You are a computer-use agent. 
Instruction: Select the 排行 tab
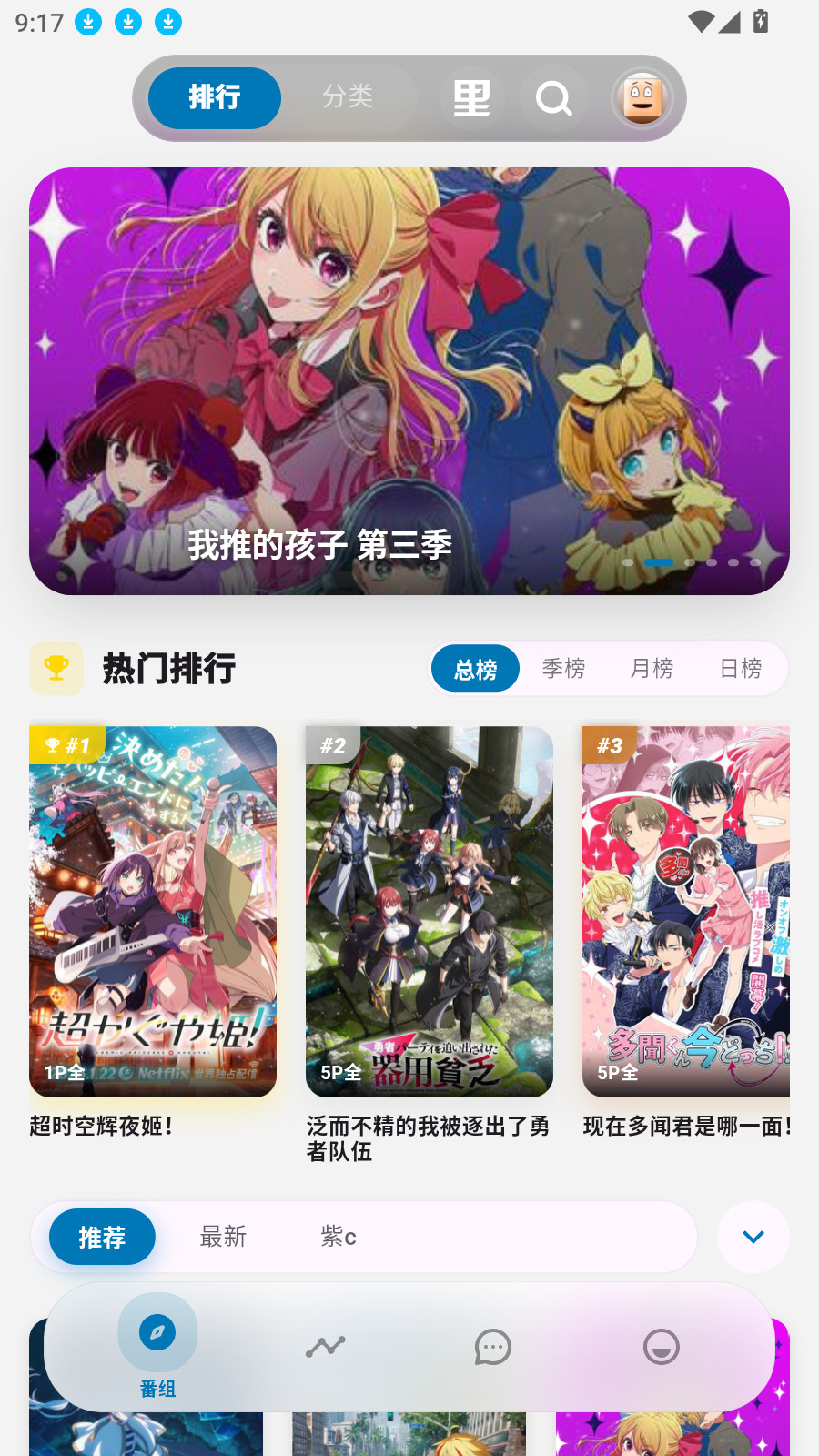(x=214, y=98)
